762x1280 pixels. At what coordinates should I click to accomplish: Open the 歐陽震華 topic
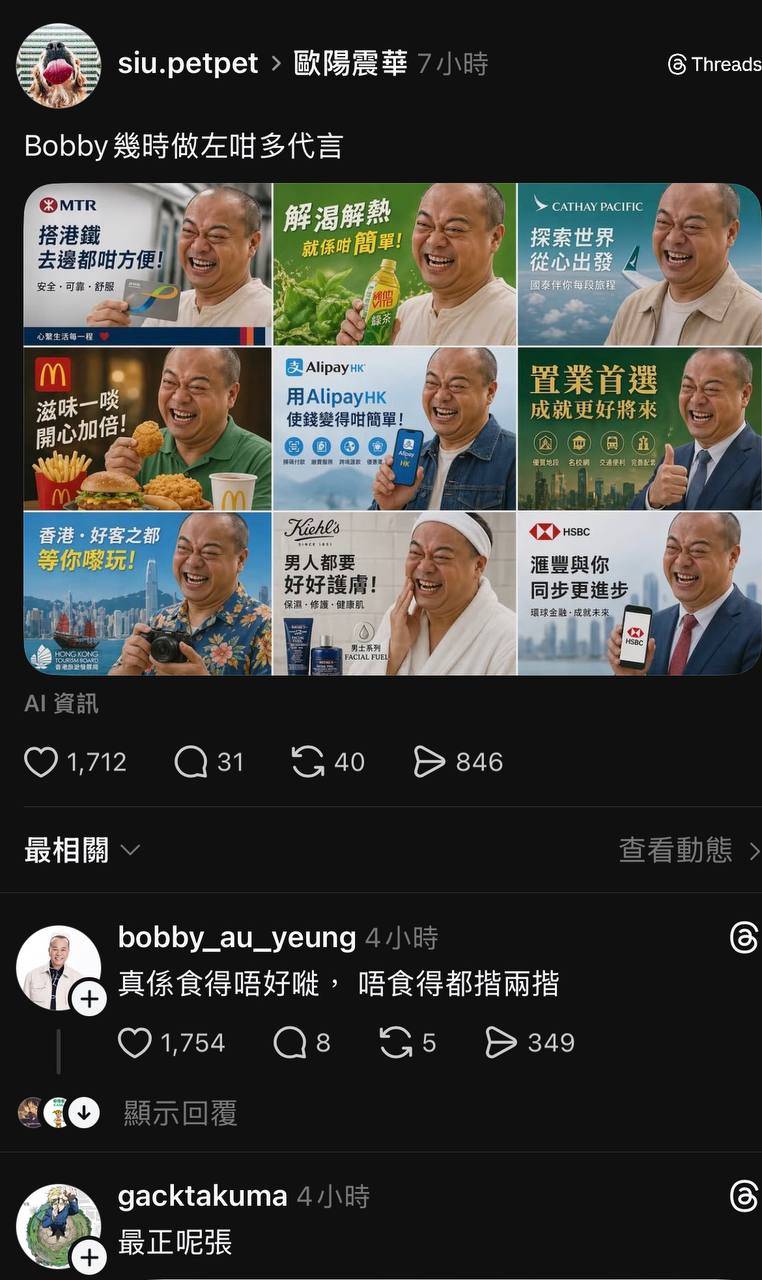[x=350, y=64]
